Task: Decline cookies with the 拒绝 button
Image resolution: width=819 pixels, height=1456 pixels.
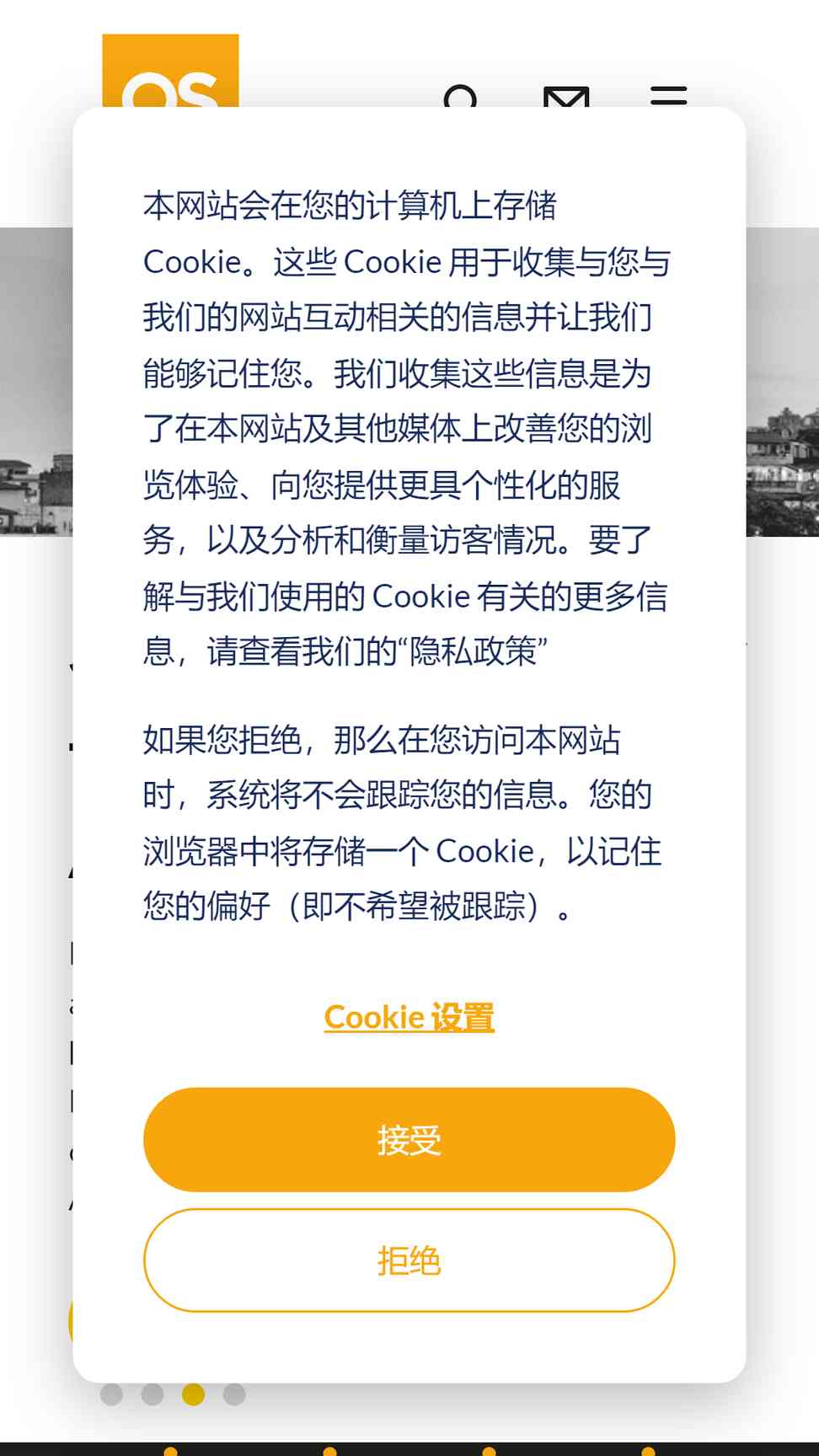Action: tap(409, 1261)
